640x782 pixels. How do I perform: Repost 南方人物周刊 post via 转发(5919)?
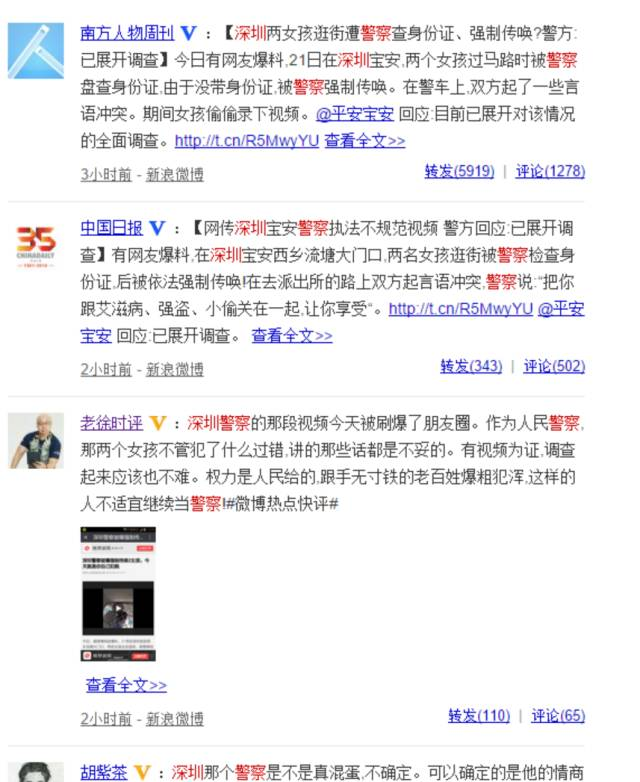459,171
